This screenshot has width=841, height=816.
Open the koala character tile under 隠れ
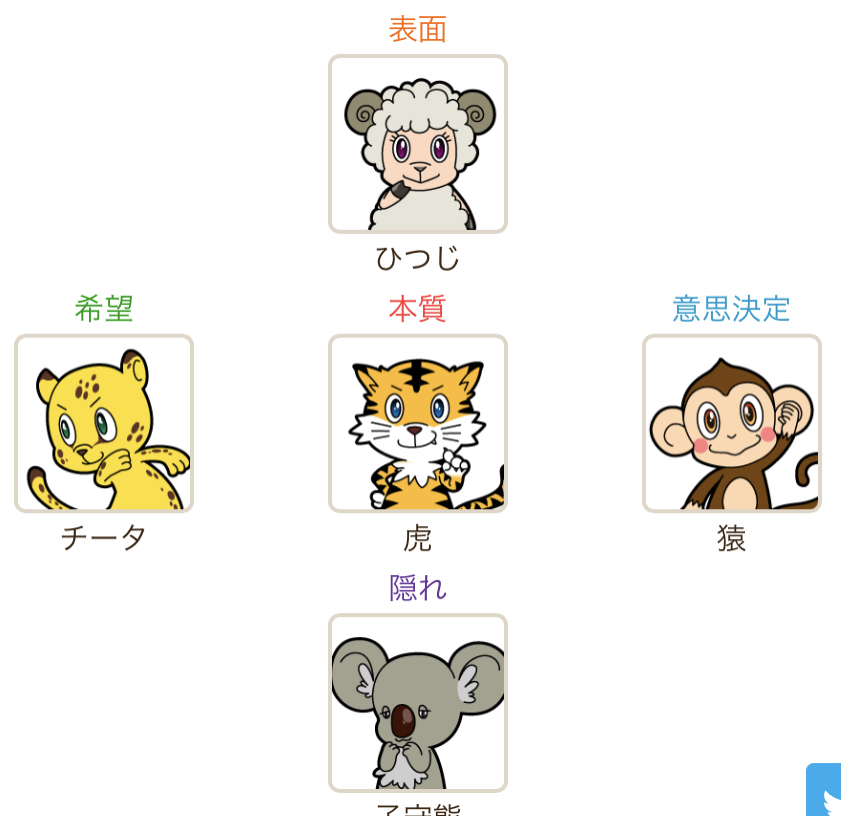coord(417,703)
